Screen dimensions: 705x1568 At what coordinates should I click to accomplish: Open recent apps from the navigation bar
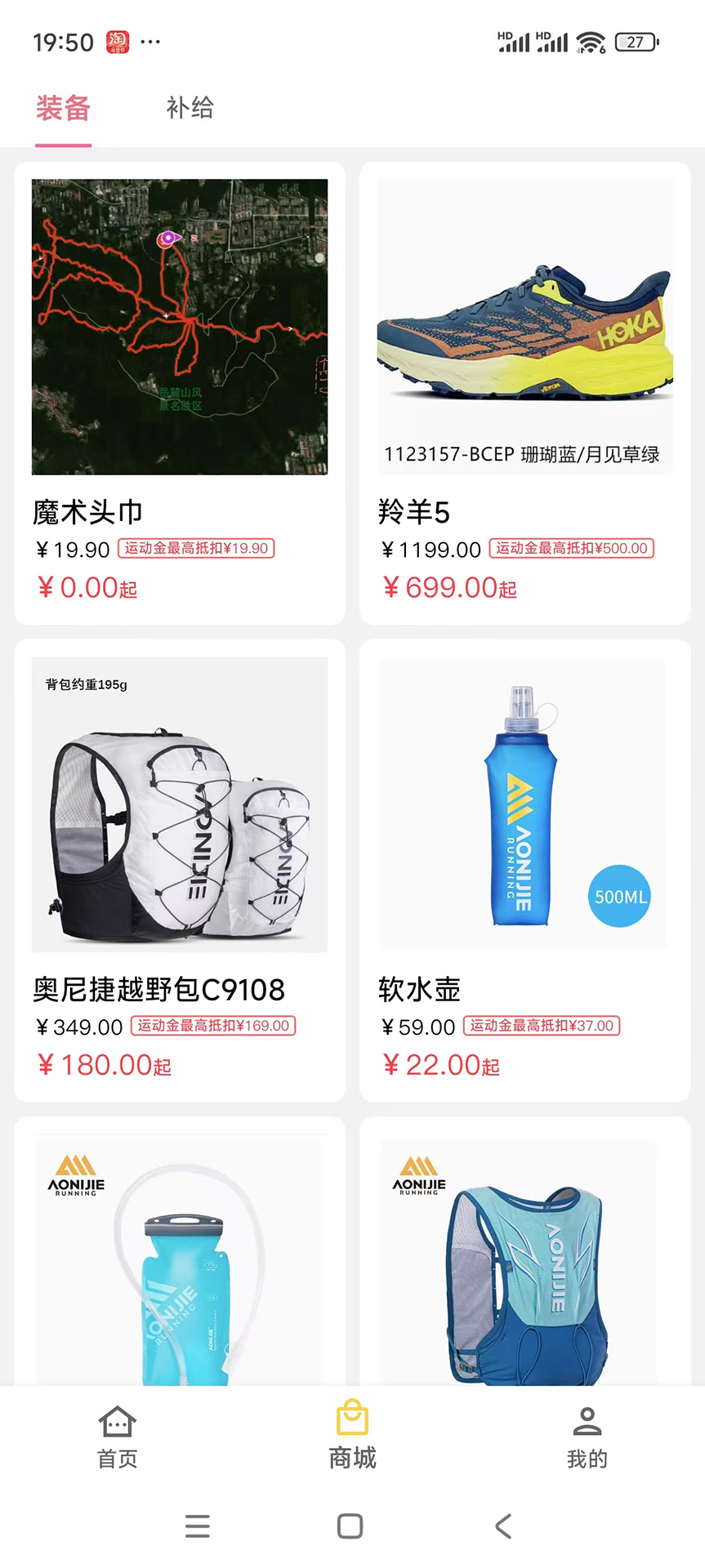[198, 1526]
